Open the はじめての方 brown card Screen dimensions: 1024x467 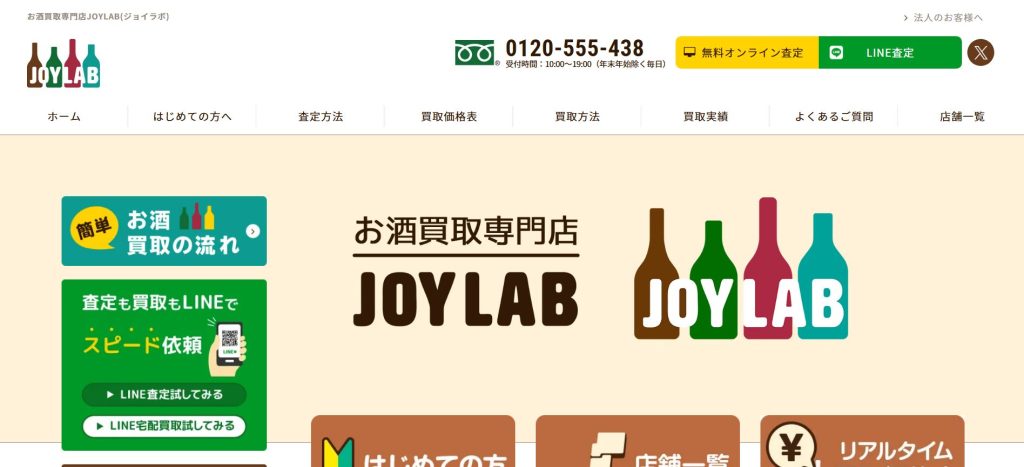coord(412,443)
